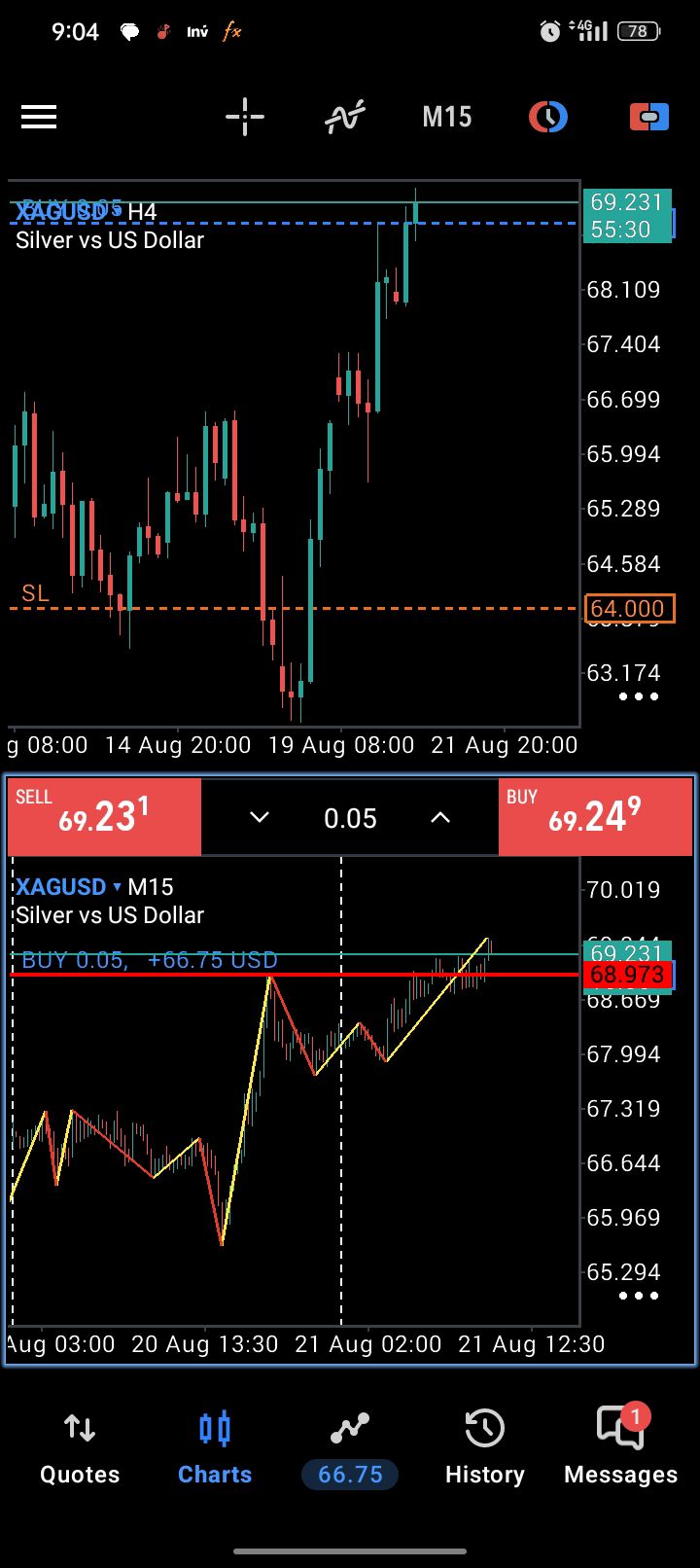Decrease the 0.05 lot volume

260,818
